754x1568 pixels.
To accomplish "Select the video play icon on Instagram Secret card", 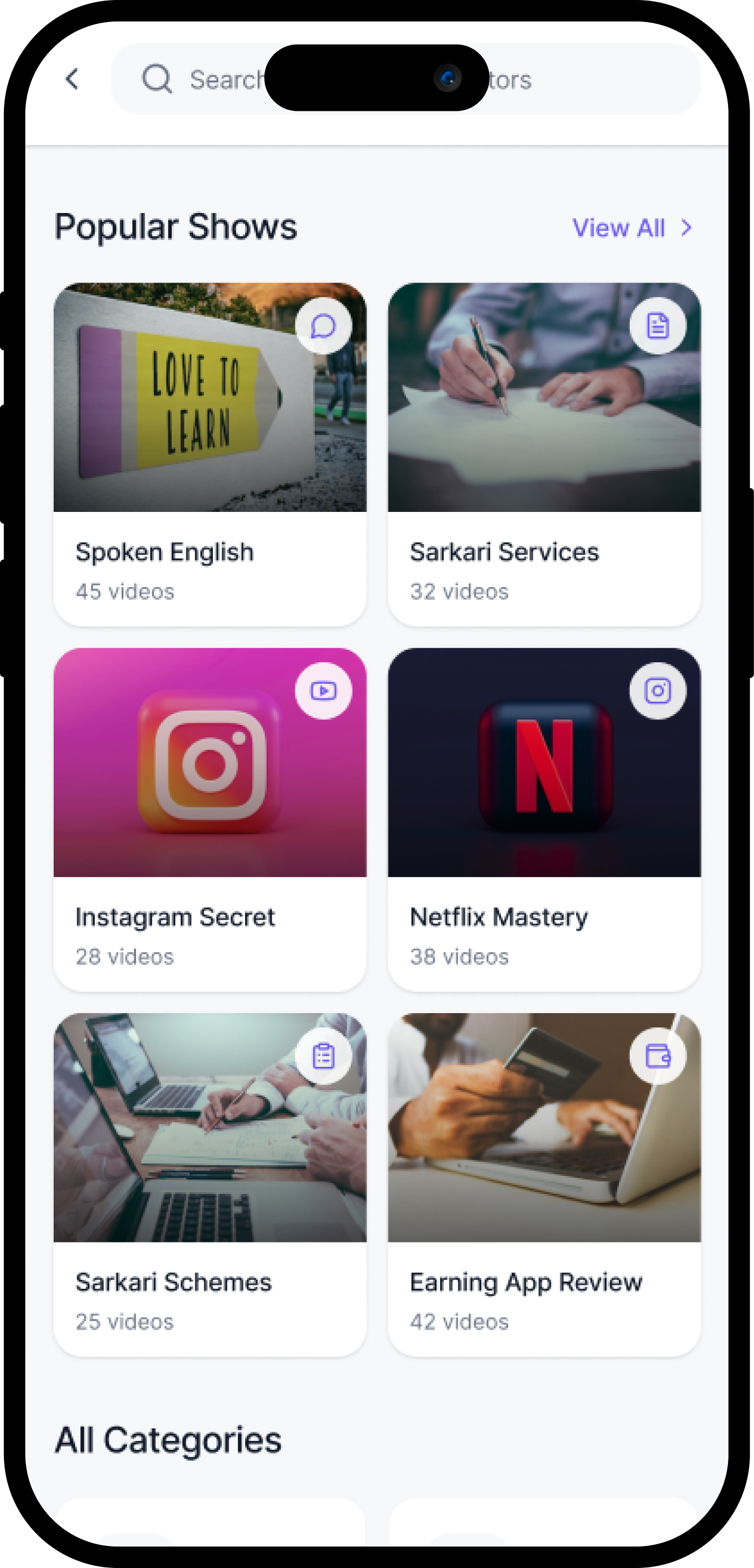I will [x=324, y=690].
